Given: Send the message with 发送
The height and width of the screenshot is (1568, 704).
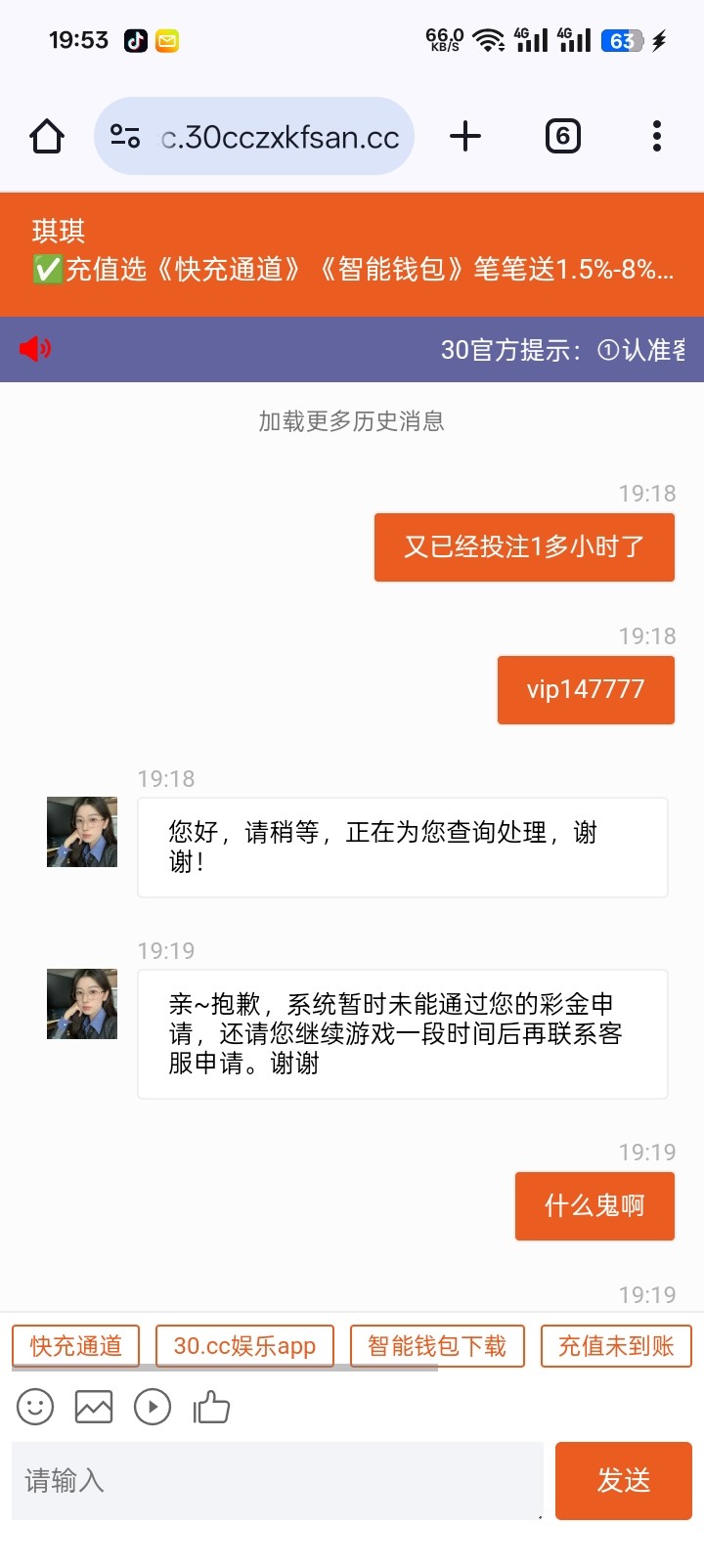Looking at the screenshot, I should pyautogui.click(x=623, y=1481).
